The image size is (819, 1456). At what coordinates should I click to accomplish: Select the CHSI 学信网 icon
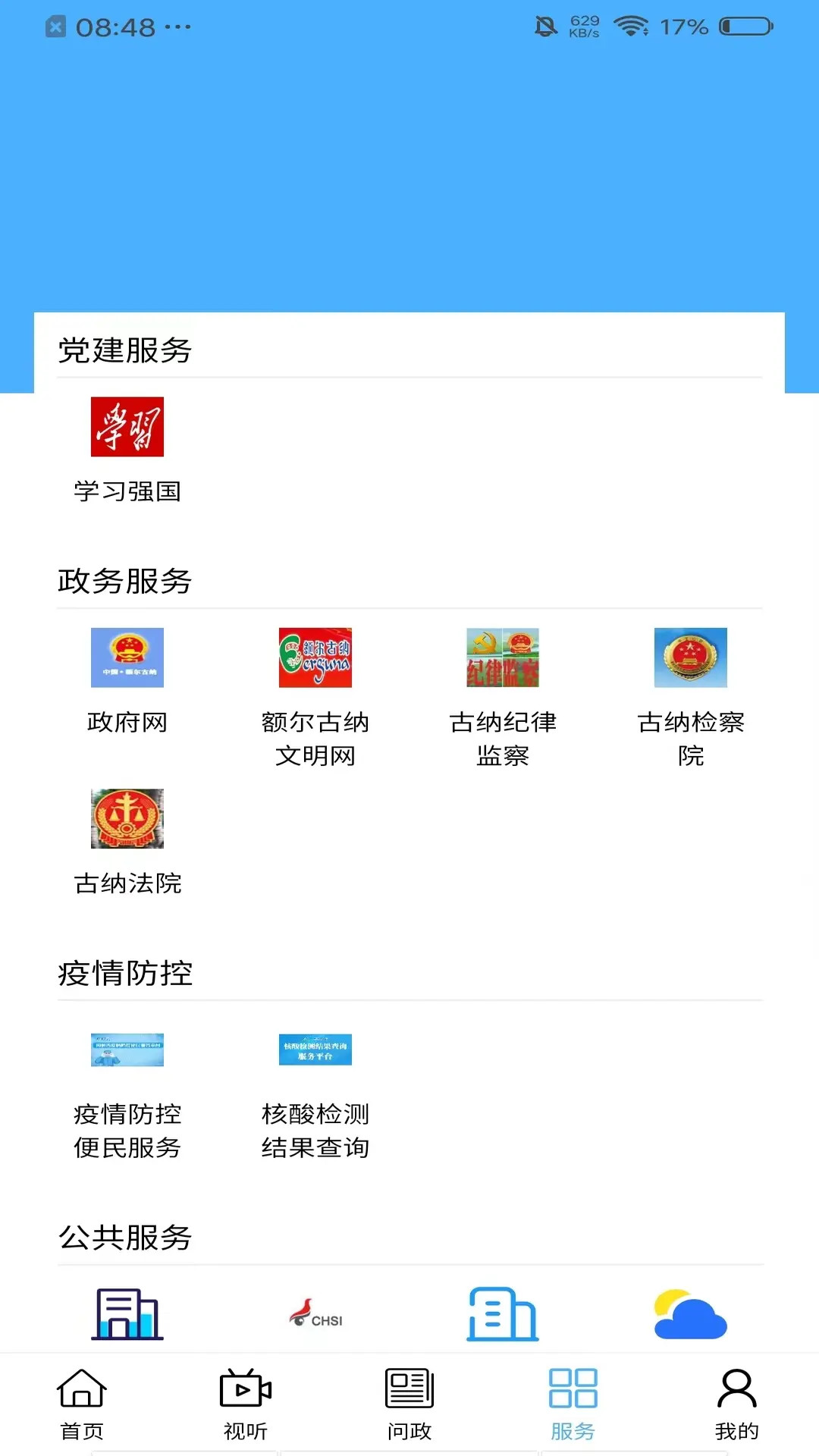pyautogui.click(x=314, y=1314)
